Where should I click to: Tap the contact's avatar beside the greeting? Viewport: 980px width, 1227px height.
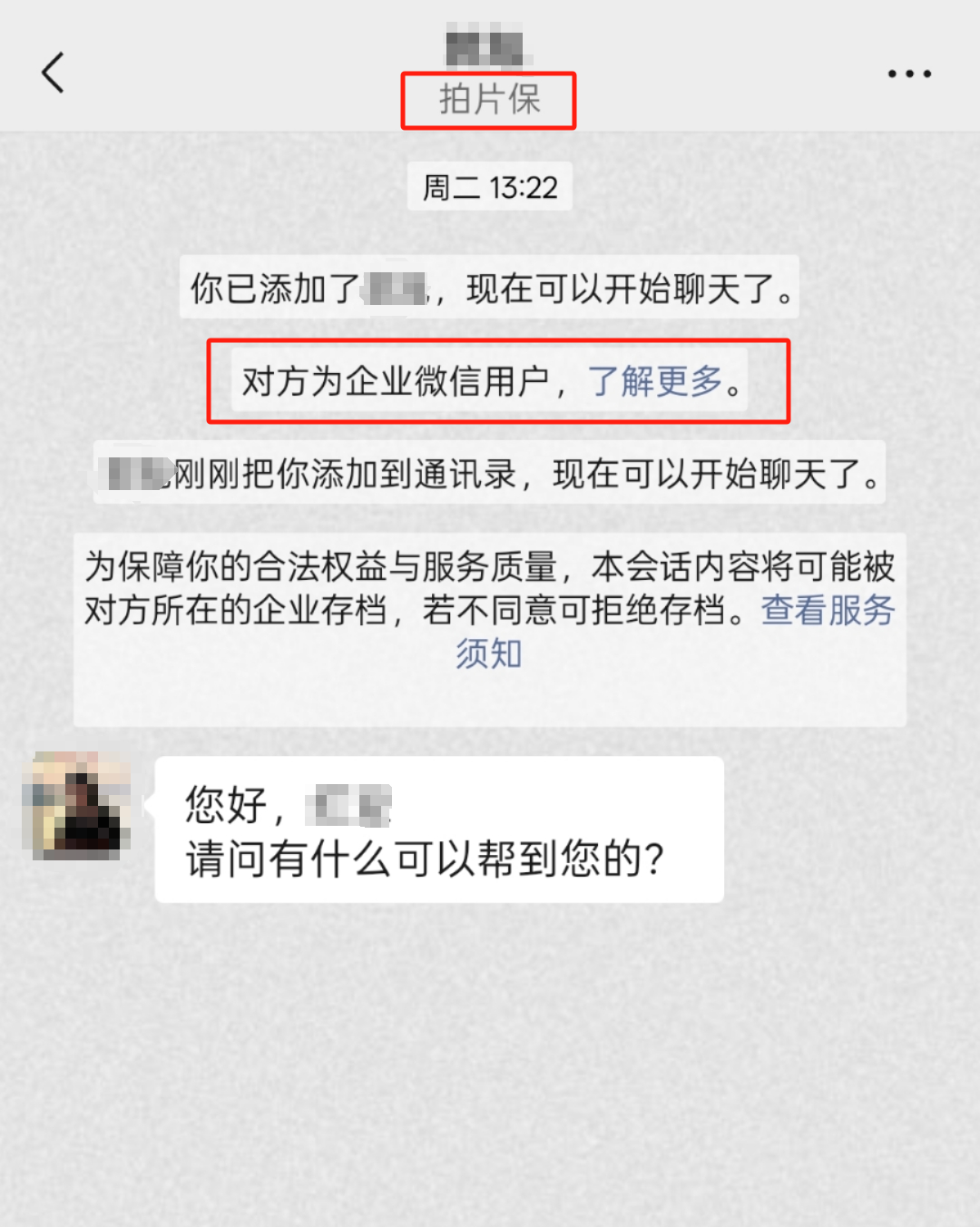tap(77, 806)
